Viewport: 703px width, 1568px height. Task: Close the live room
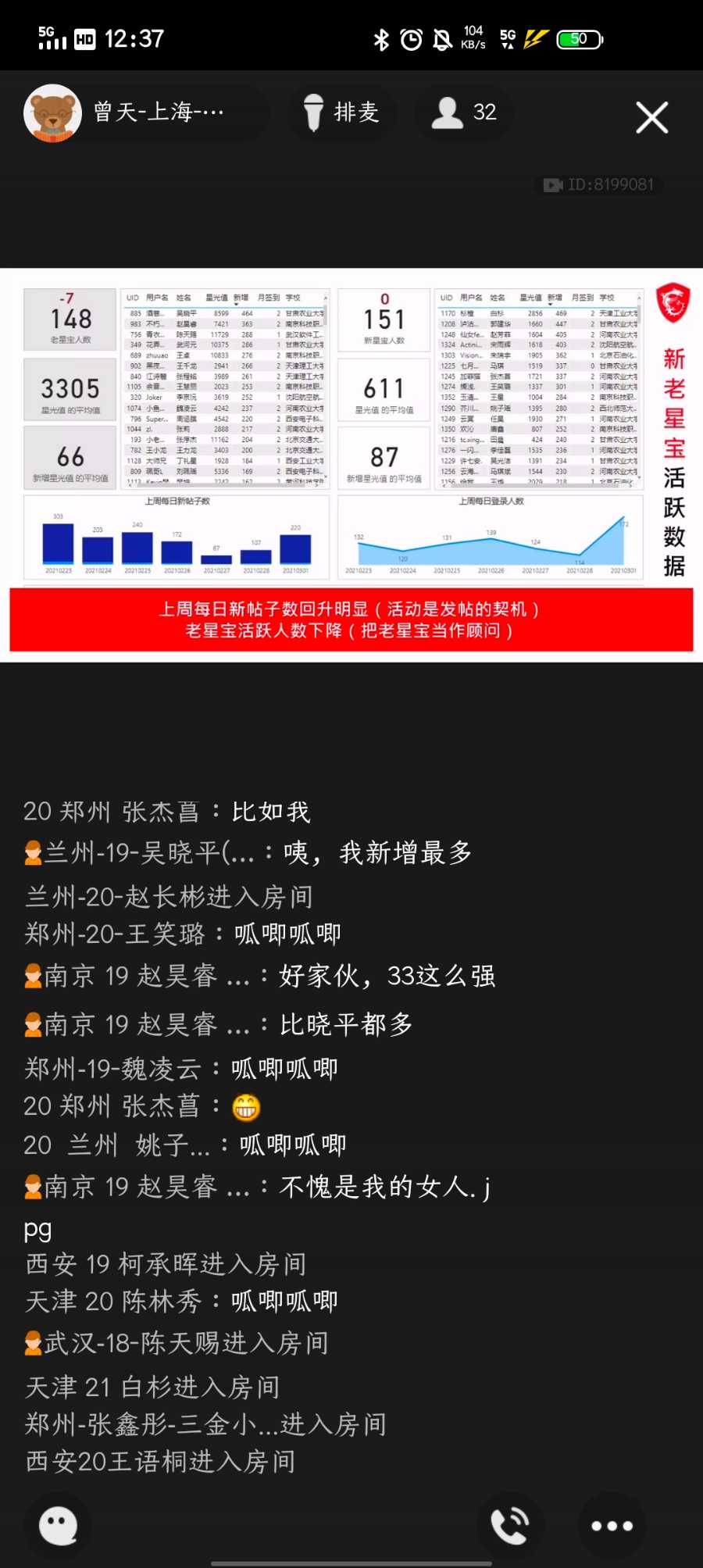click(x=651, y=118)
